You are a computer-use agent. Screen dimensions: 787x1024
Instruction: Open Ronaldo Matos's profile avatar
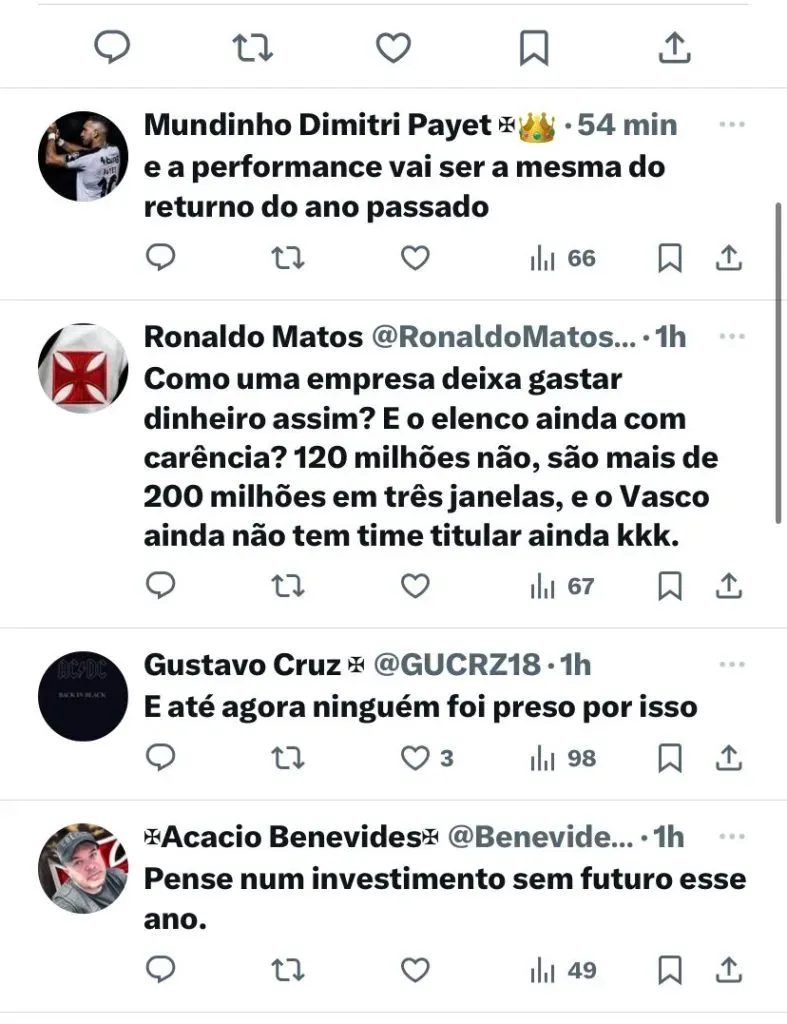point(83,369)
